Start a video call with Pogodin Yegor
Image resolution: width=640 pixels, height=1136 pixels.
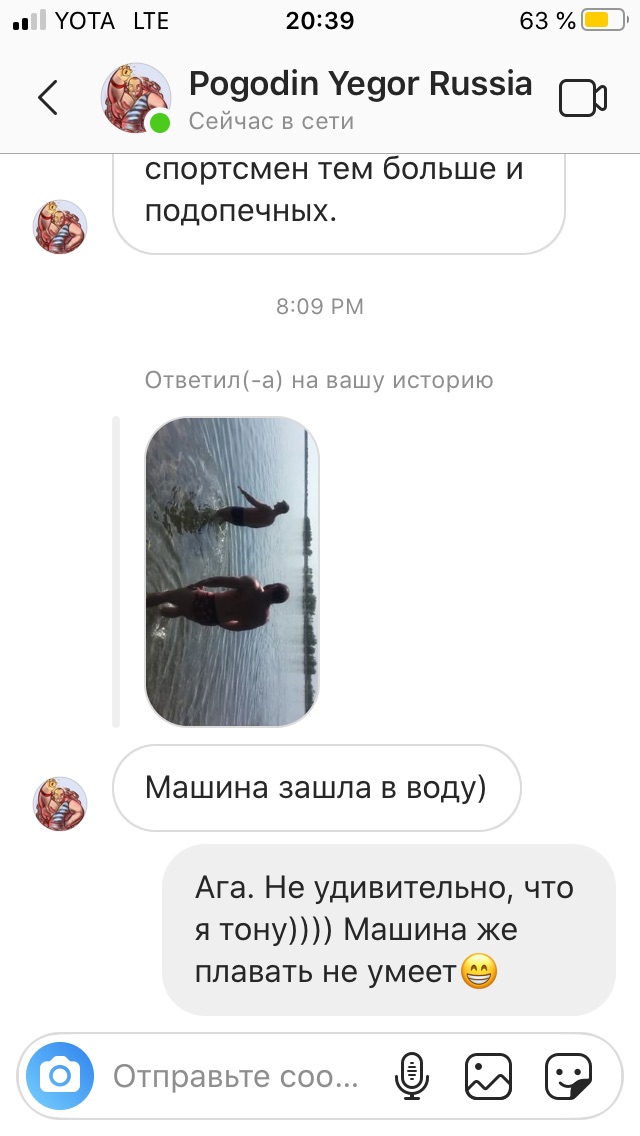(583, 98)
